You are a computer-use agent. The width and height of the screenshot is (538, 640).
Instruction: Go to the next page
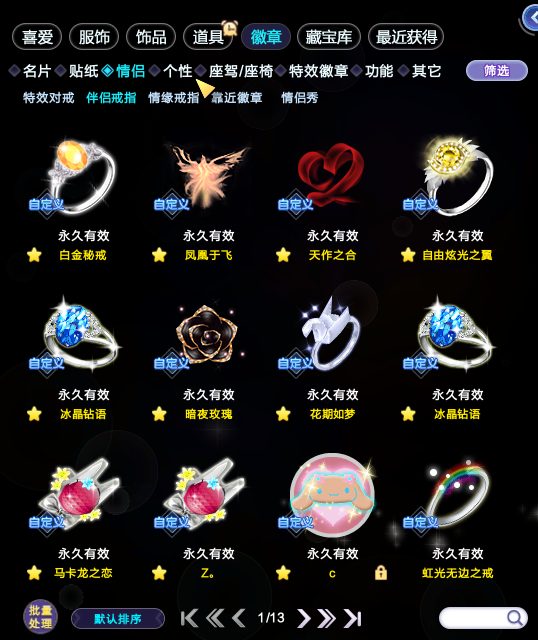(x=304, y=618)
